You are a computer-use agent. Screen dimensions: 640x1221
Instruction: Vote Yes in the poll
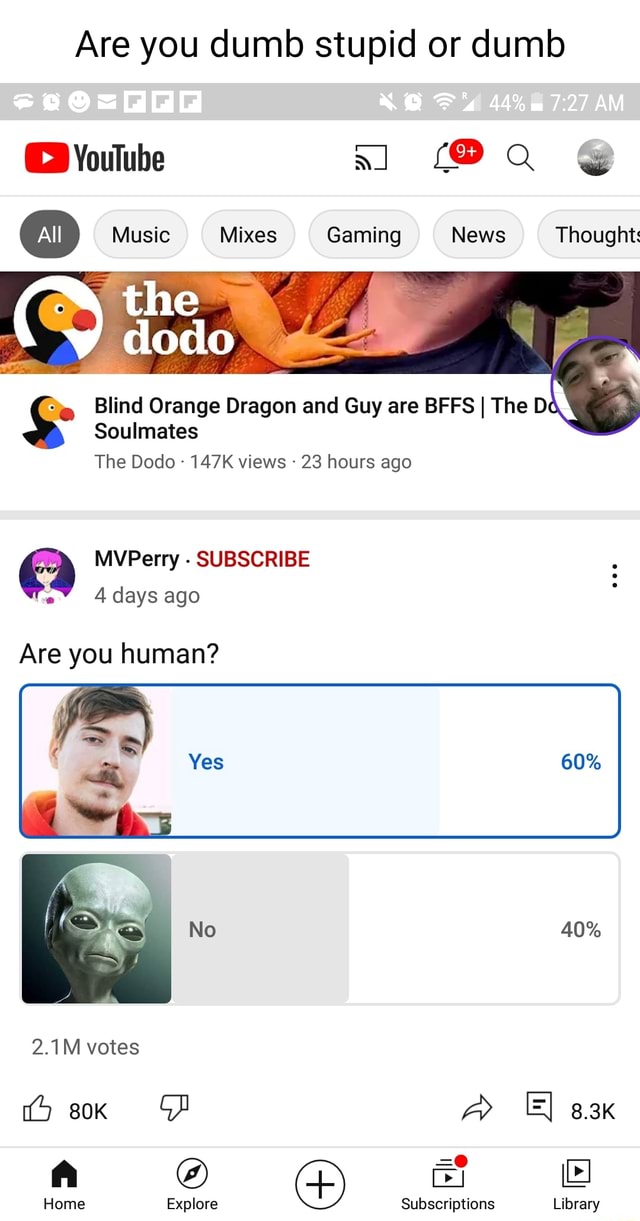pyautogui.click(x=320, y=761)
